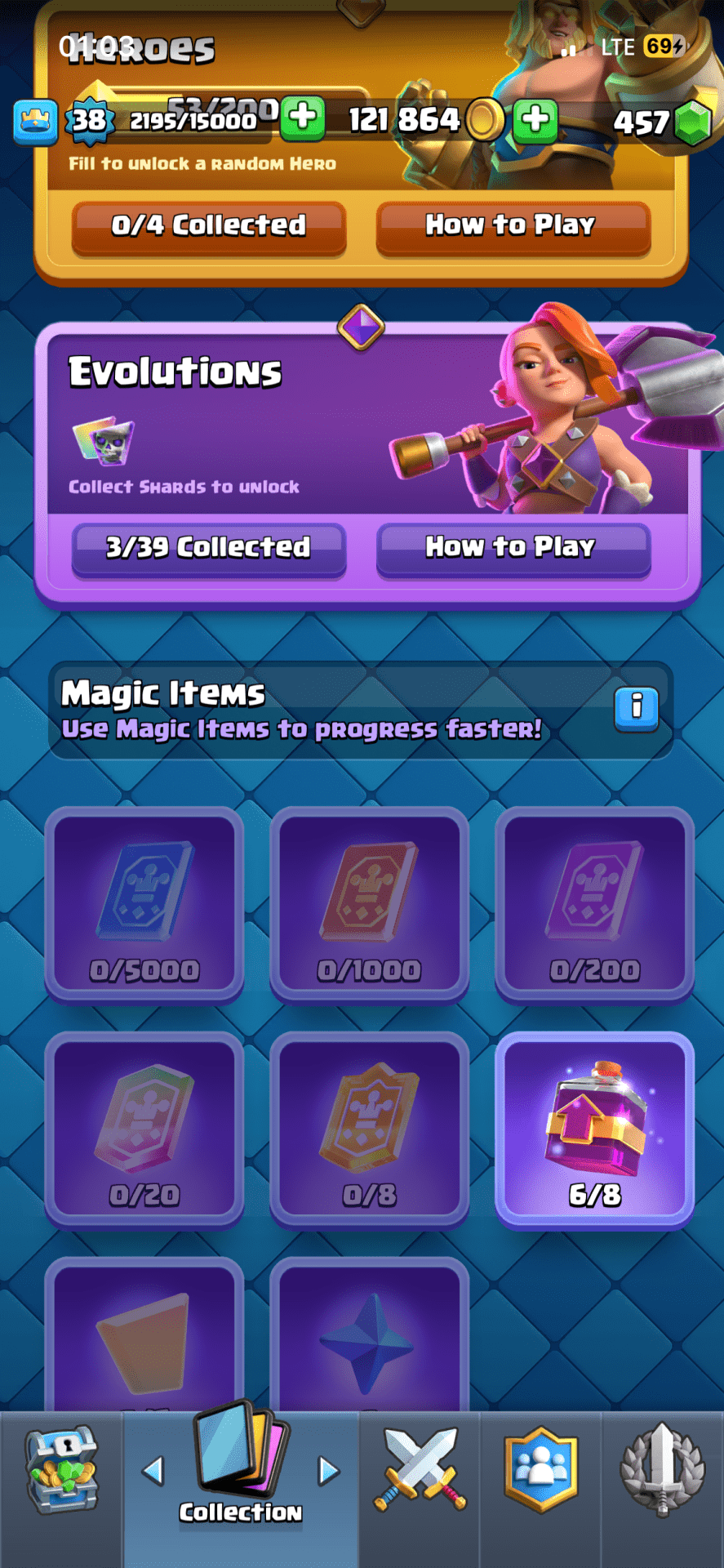Tap the plus next to experience bar

click(302, 118)
